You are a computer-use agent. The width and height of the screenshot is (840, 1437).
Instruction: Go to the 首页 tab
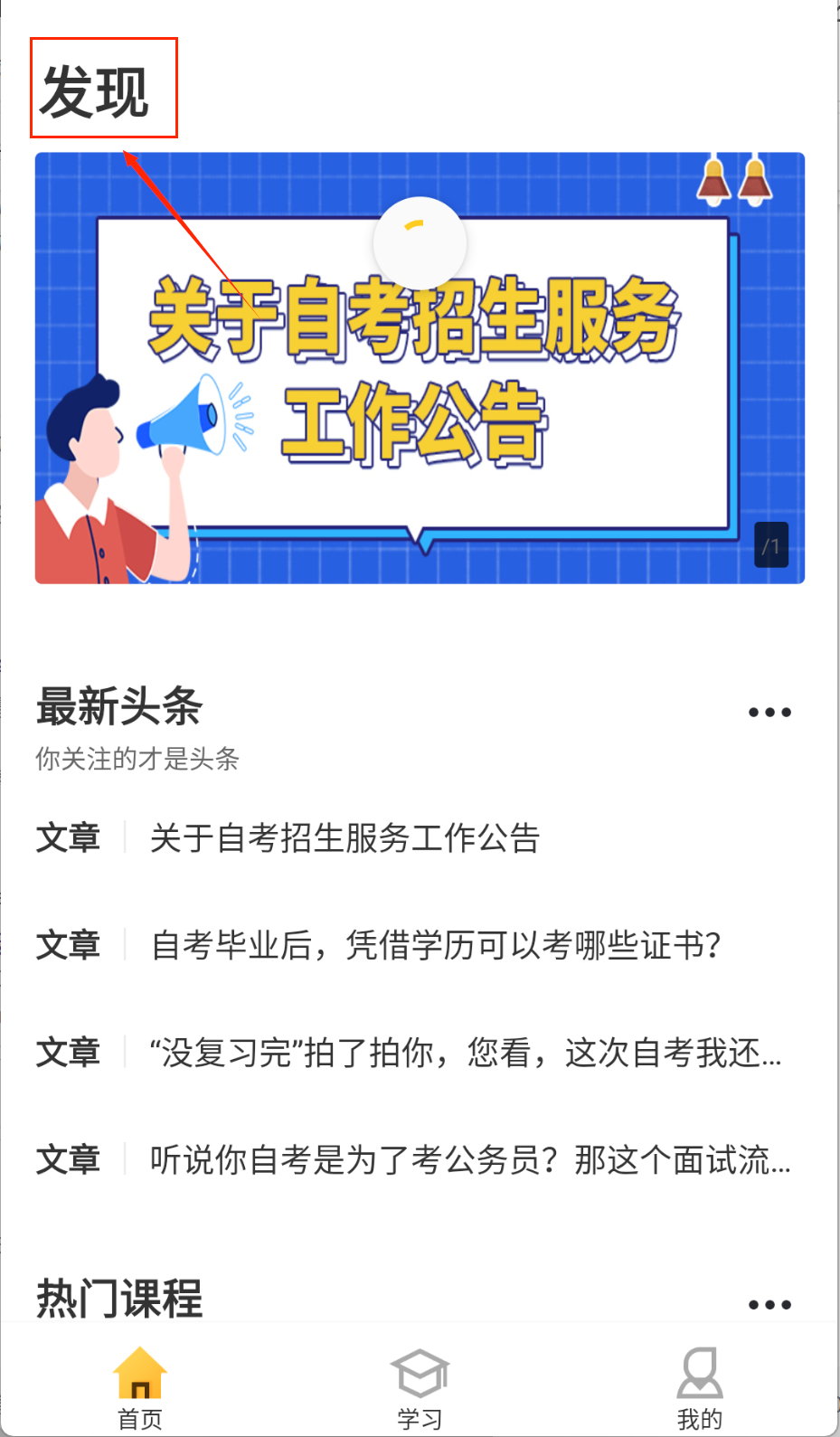pos(140,1388)
